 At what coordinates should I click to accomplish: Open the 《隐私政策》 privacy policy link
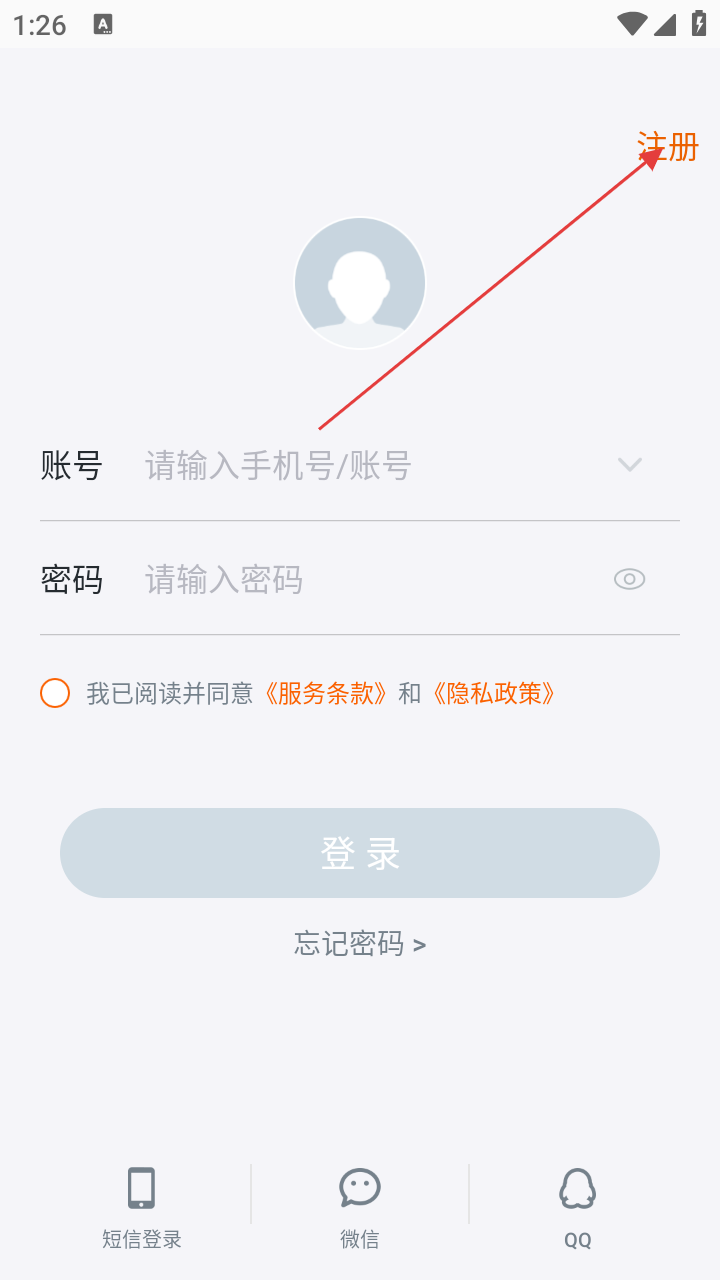click(x=494, y=693)
